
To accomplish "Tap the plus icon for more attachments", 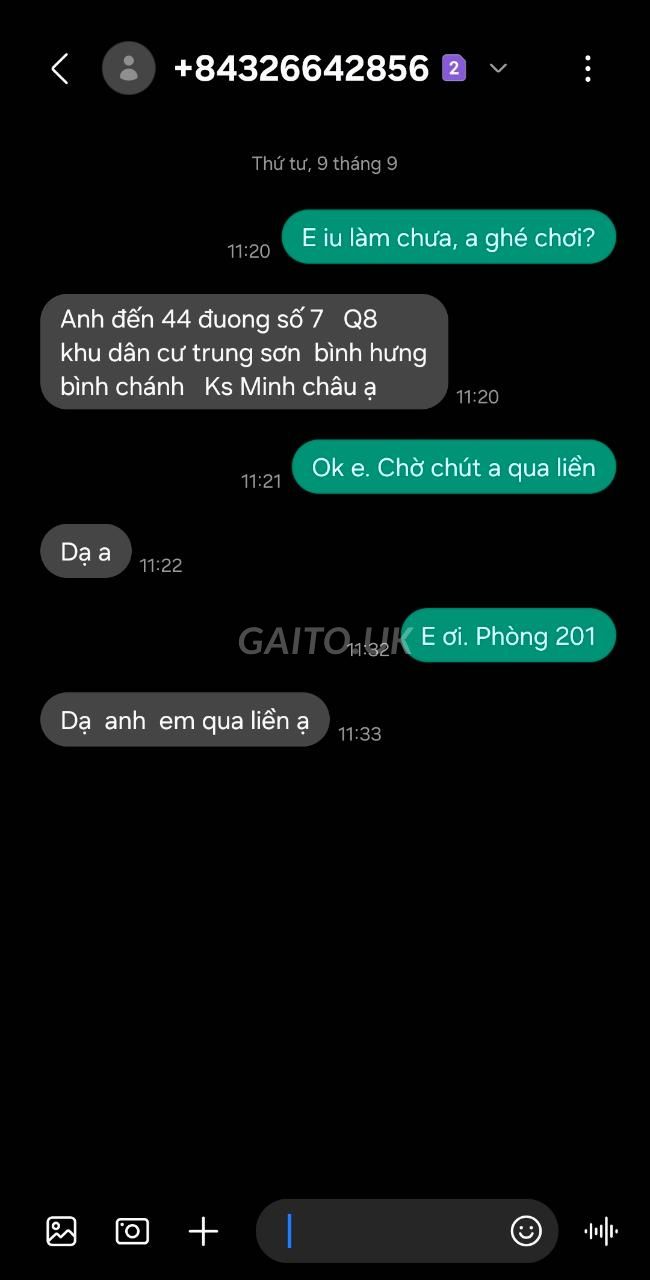I will pos(203,1231).
